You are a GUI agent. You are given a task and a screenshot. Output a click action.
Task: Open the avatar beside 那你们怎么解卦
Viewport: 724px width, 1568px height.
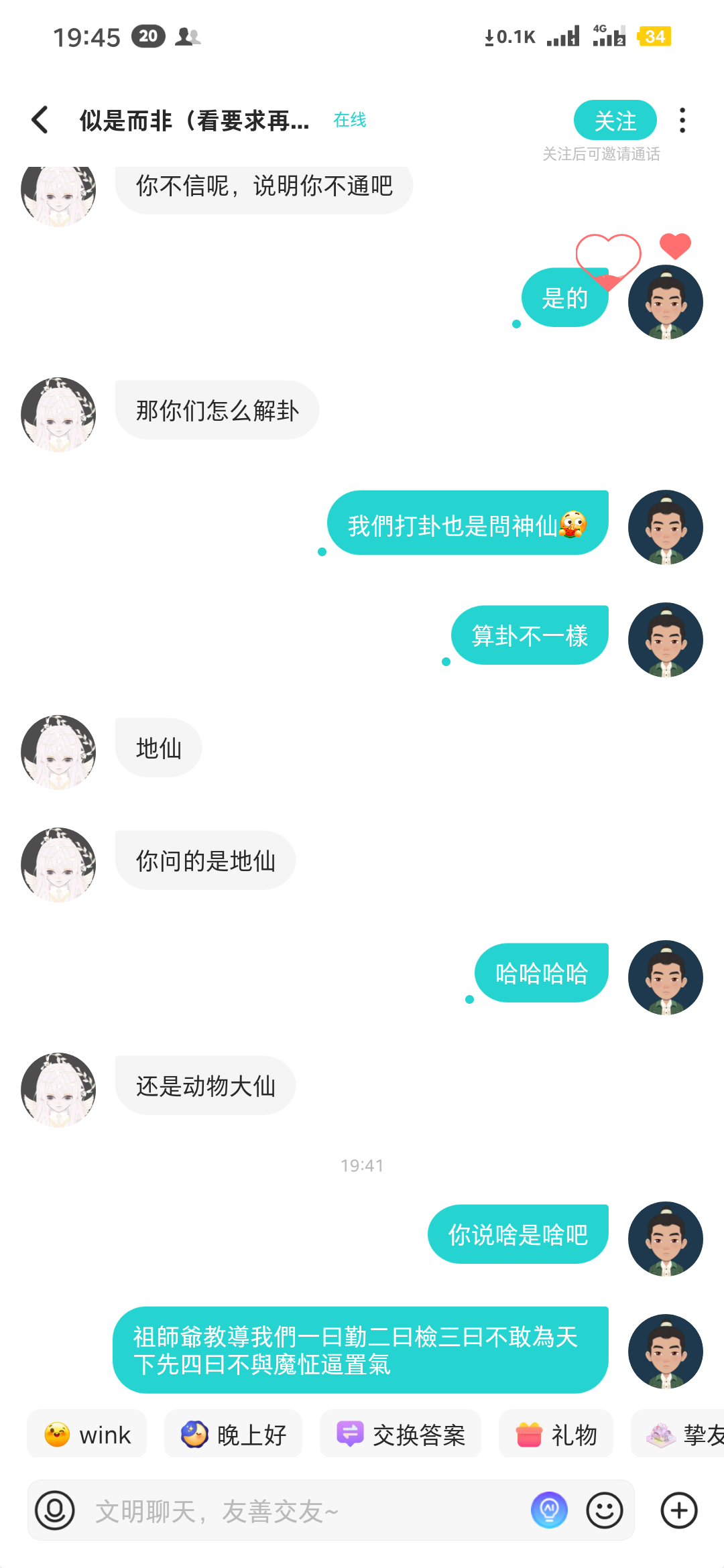click(x=58, y=415)
